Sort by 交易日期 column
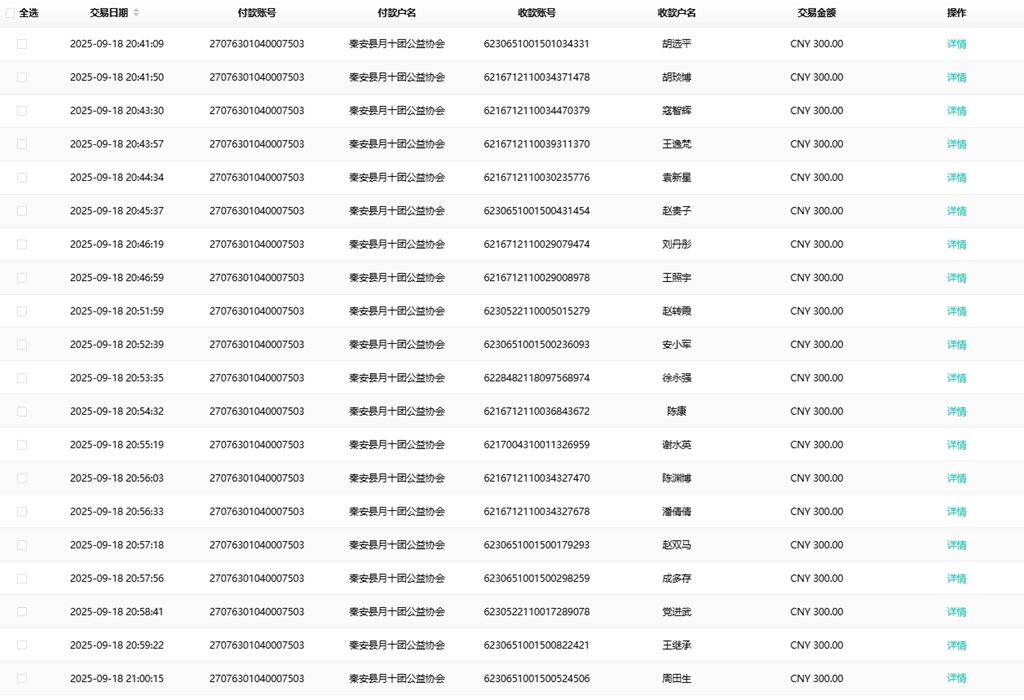 (x=136, y=13)
